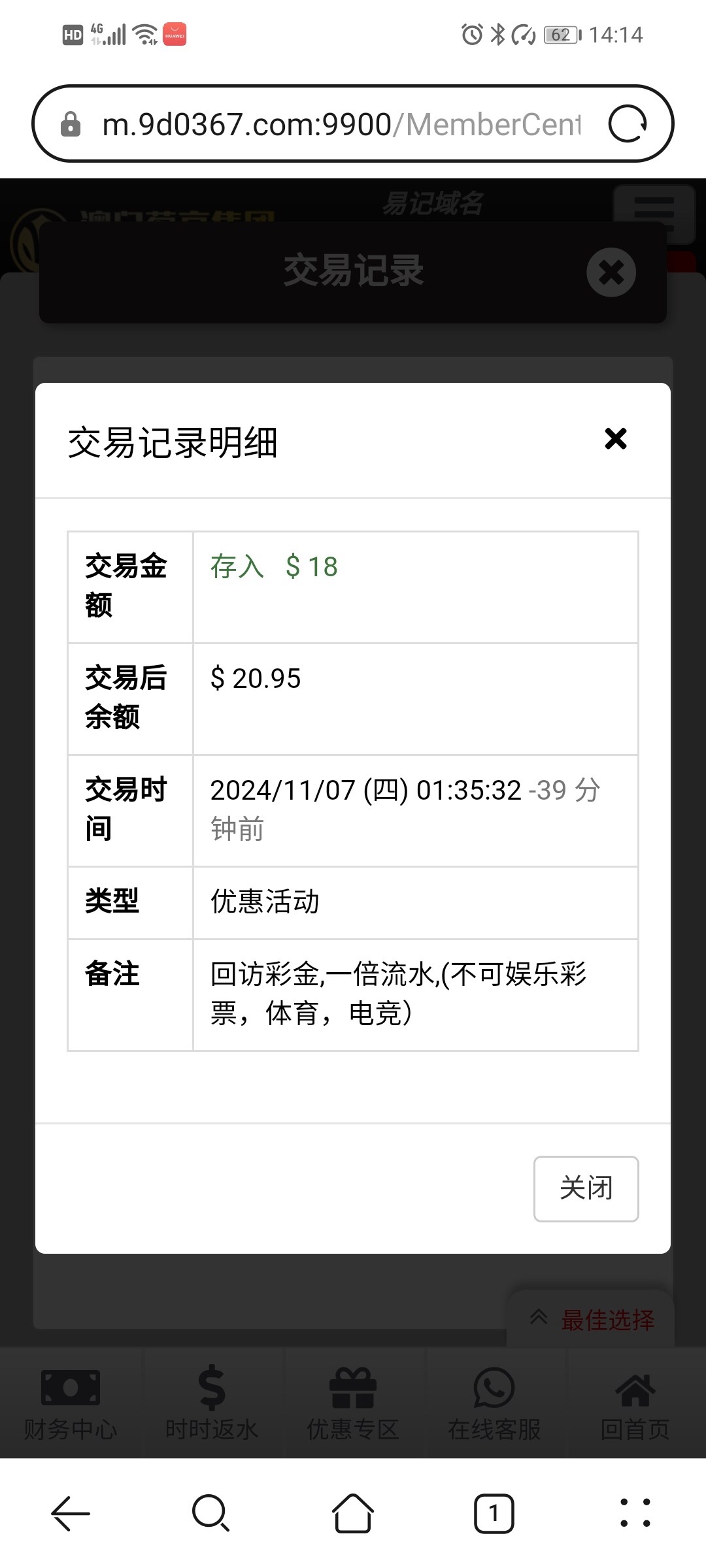Viewport: 706px width, 1568px height.
Task: Tap the 最佳选择 link text
Action: click(607, 1318)
